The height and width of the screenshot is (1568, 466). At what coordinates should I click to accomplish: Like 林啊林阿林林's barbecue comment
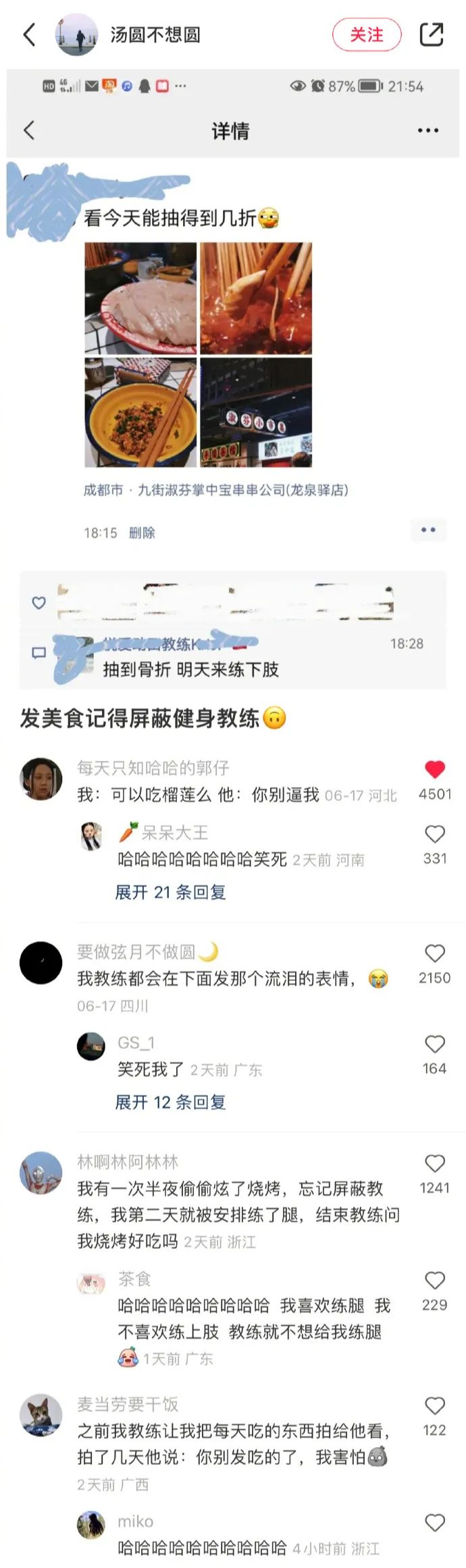pos(434,1163)
